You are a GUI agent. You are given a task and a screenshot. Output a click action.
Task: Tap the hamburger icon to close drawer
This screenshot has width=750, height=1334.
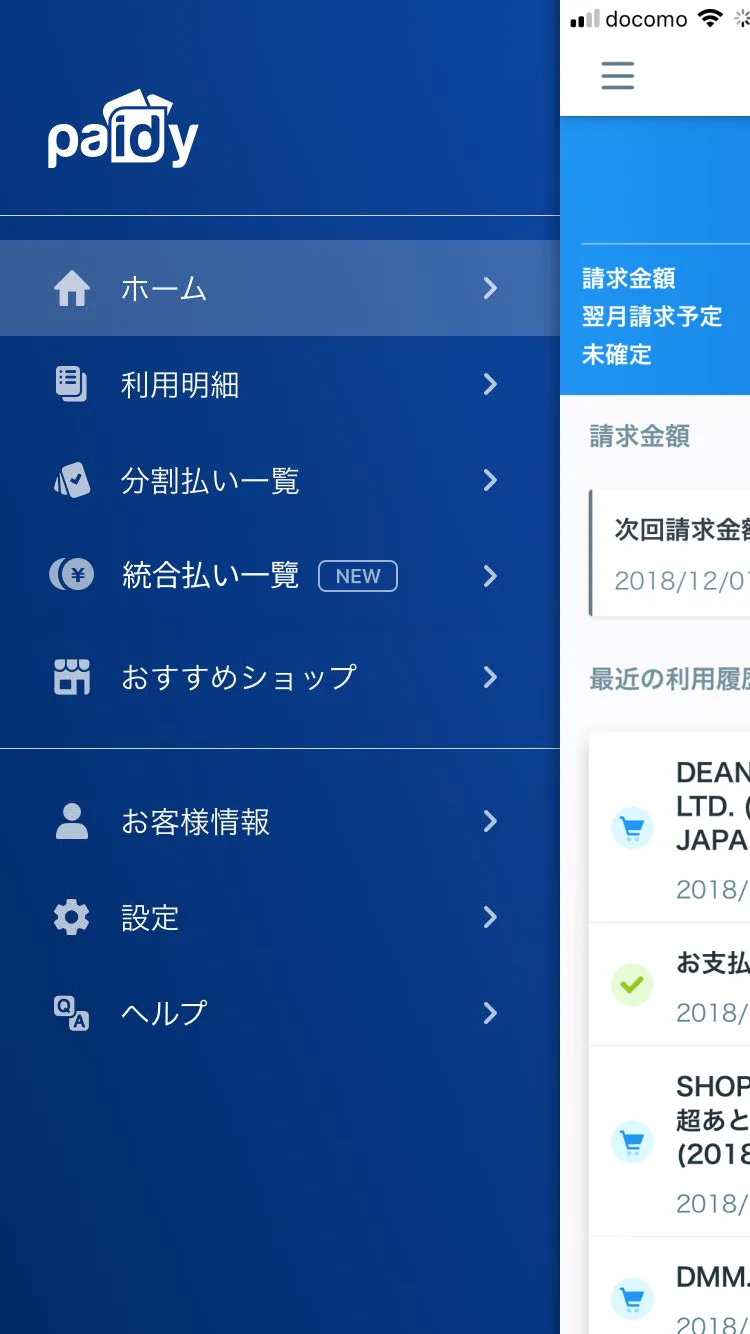tap(617, 76)
